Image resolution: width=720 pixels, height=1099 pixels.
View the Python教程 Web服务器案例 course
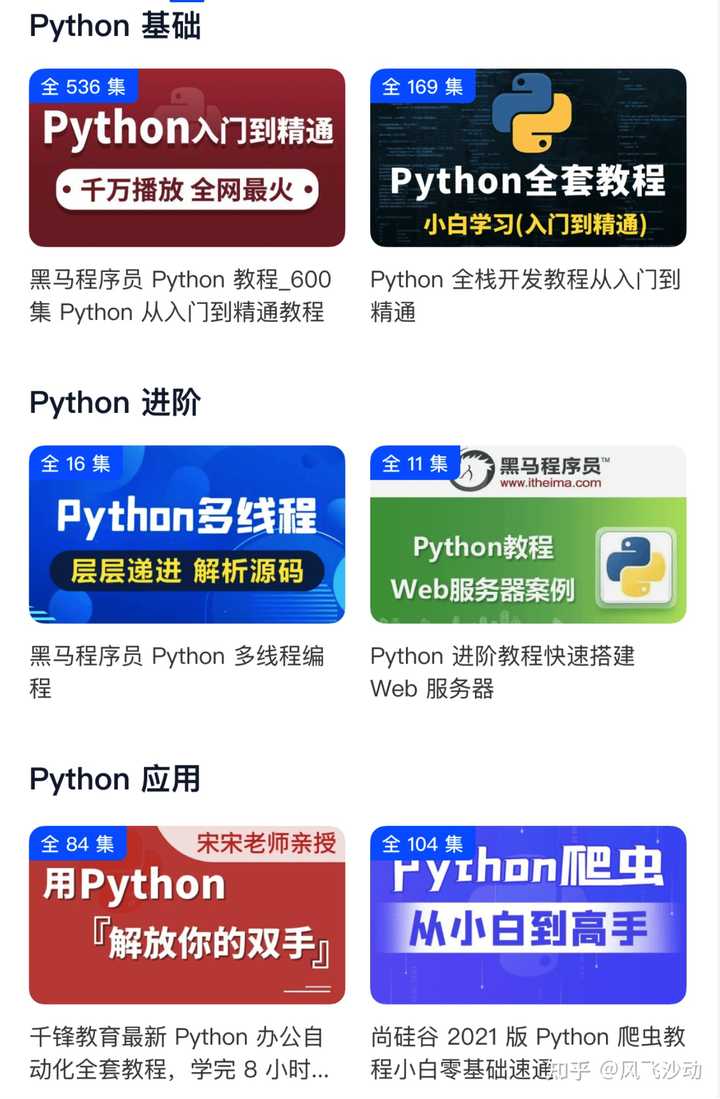[528, 534]
